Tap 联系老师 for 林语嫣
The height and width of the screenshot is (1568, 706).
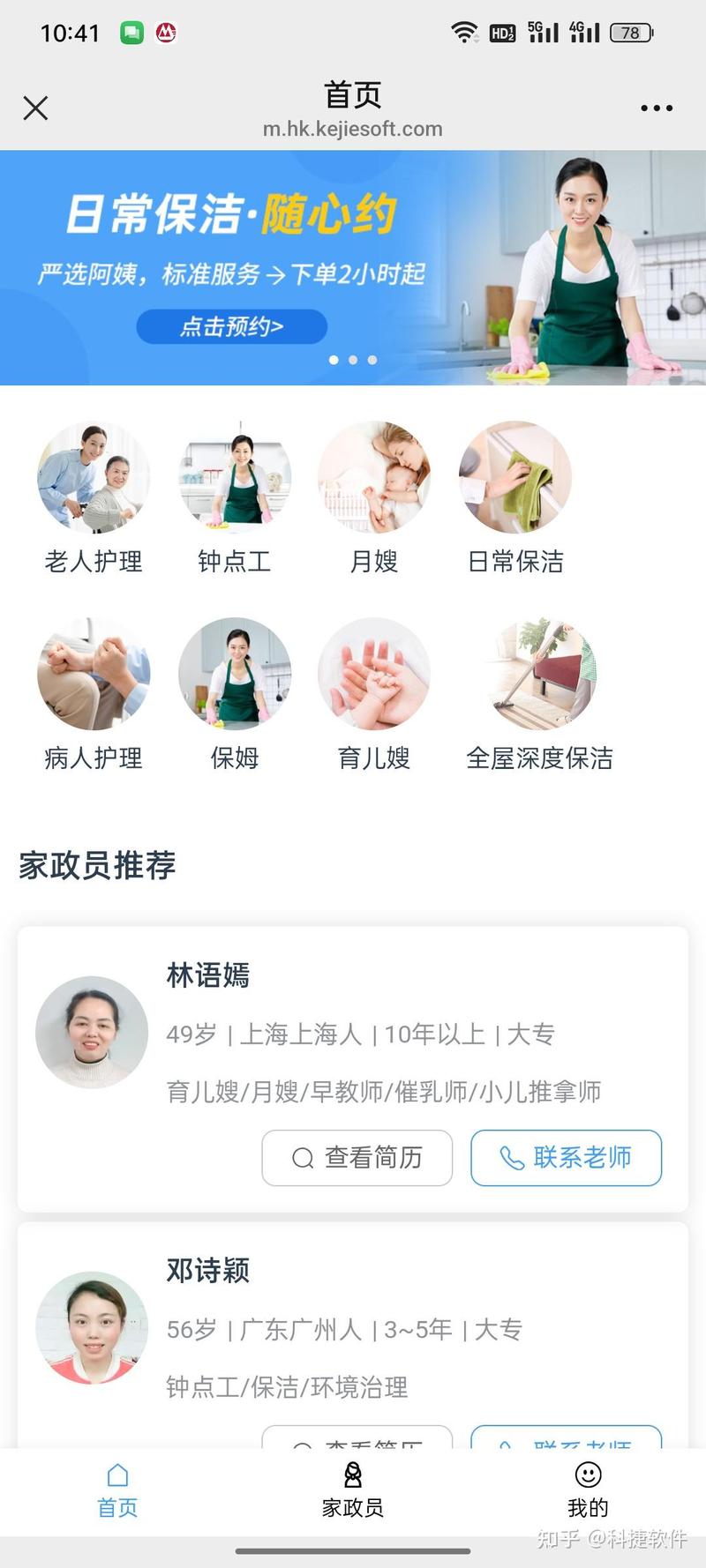tap(567, 1158)
